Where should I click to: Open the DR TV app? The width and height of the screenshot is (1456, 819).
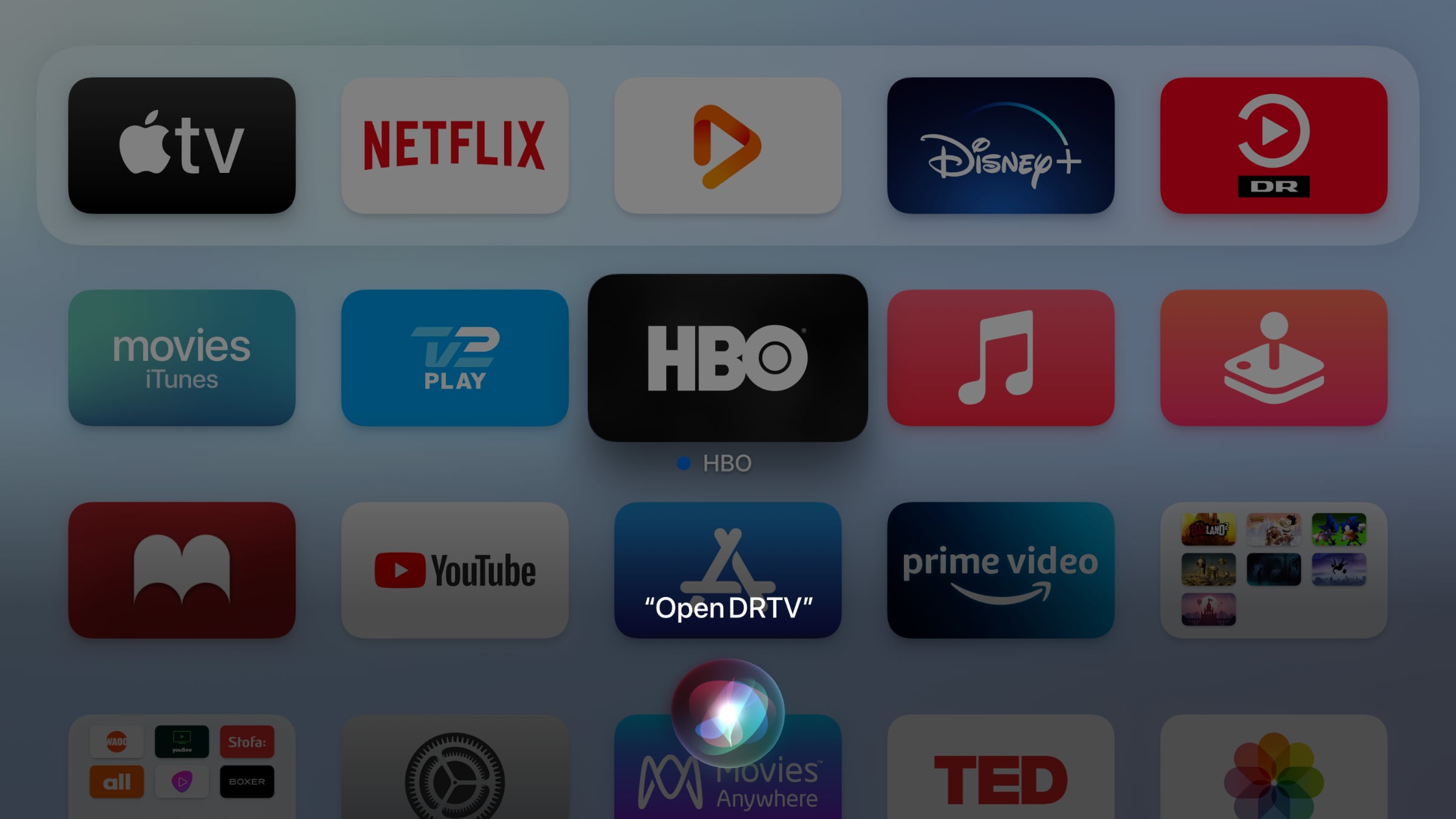click(1273, 145)
